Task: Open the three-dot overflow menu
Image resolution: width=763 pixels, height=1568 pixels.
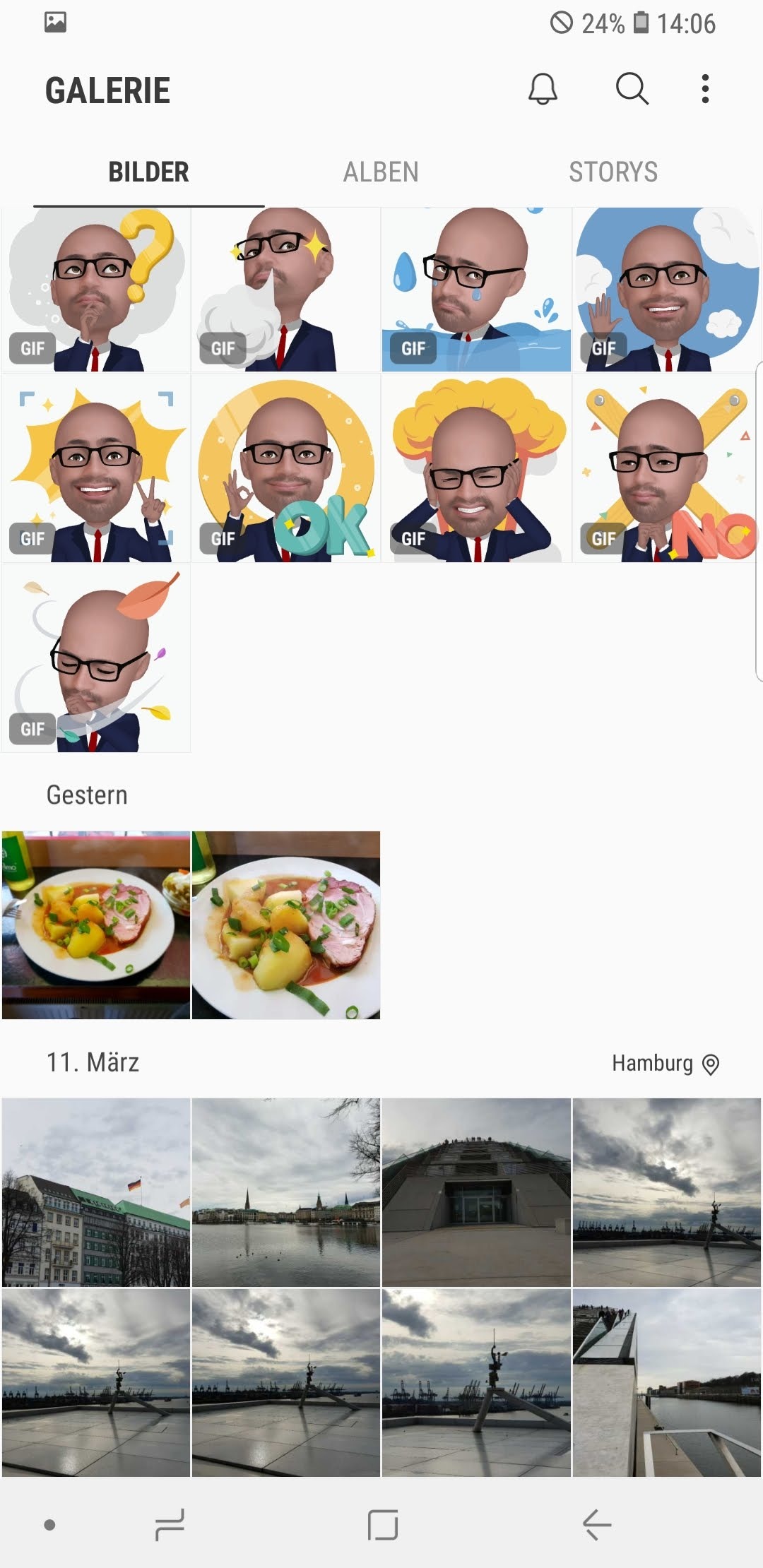Action: point(704,90)
